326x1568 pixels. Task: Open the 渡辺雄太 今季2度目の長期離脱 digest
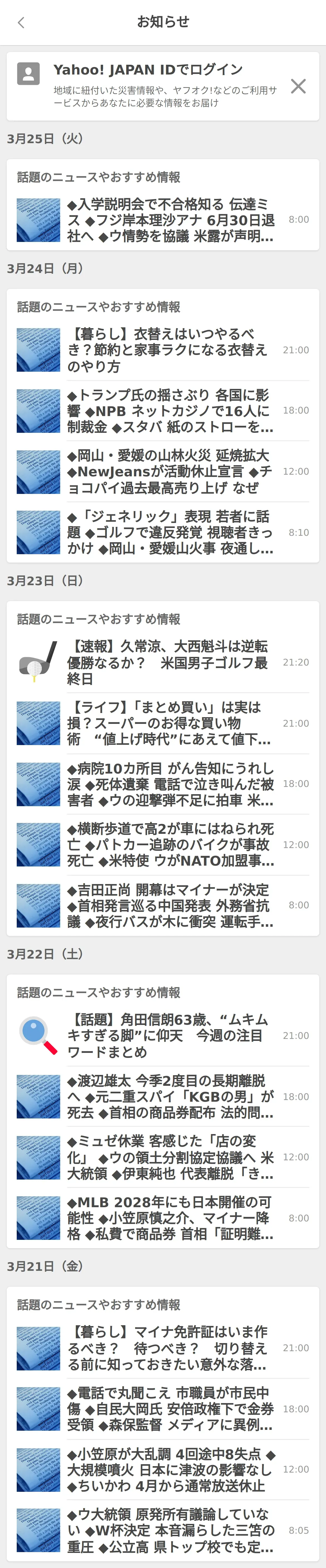pyautogui.click(x=170, y=1096)
